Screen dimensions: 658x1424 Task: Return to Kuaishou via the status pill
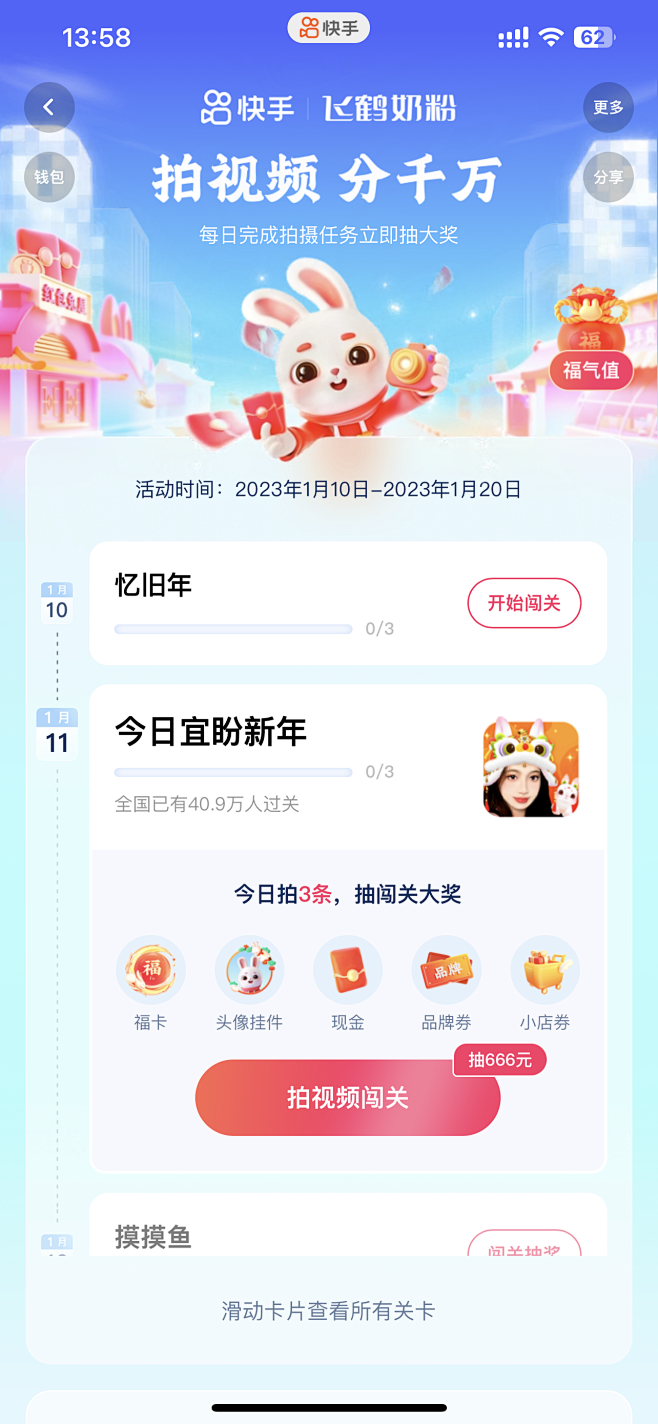(329, 28)
